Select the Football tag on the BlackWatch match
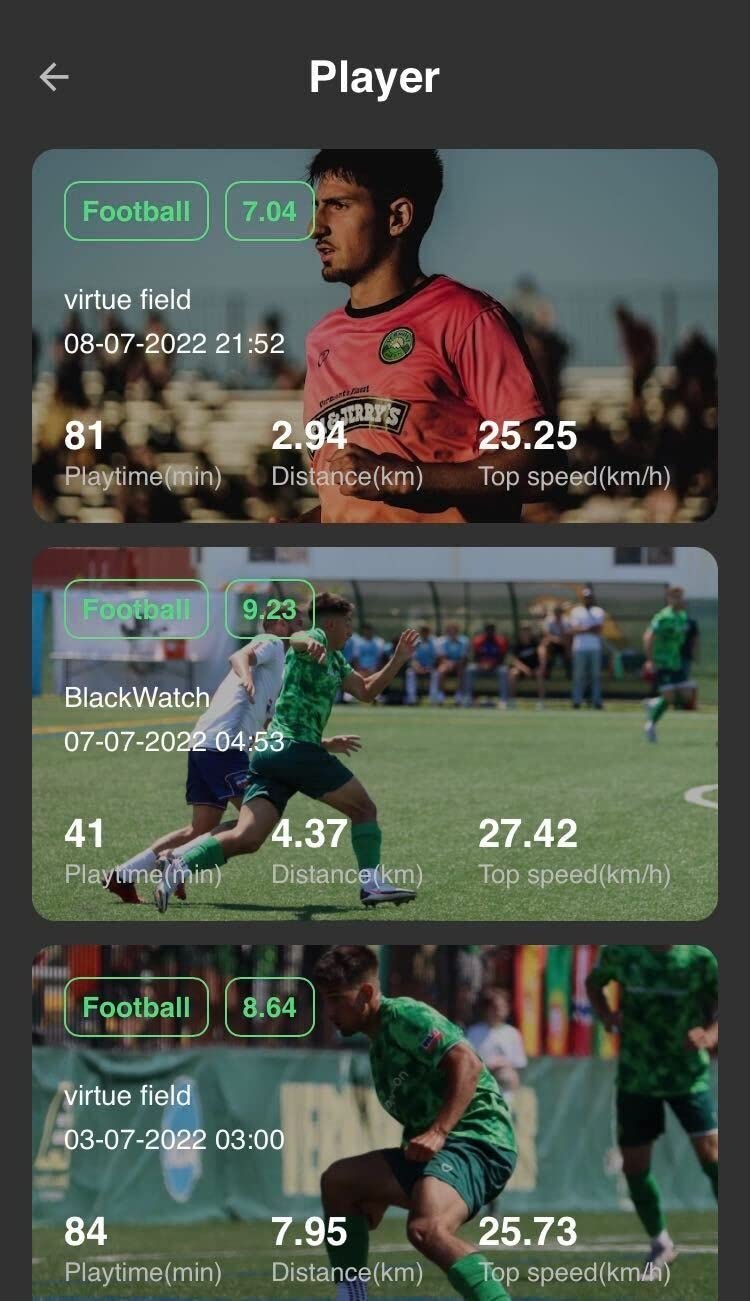The height and width of the screenshot is (1301, 750). (x=136, y=608)
